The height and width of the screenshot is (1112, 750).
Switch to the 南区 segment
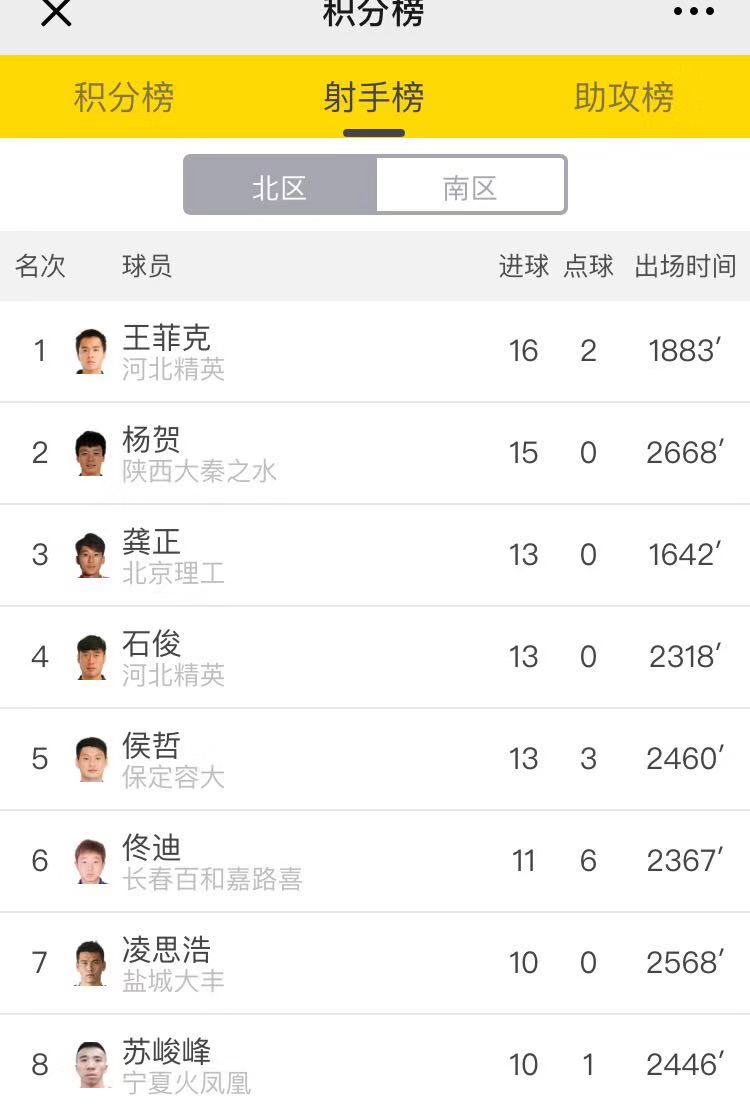470,186
